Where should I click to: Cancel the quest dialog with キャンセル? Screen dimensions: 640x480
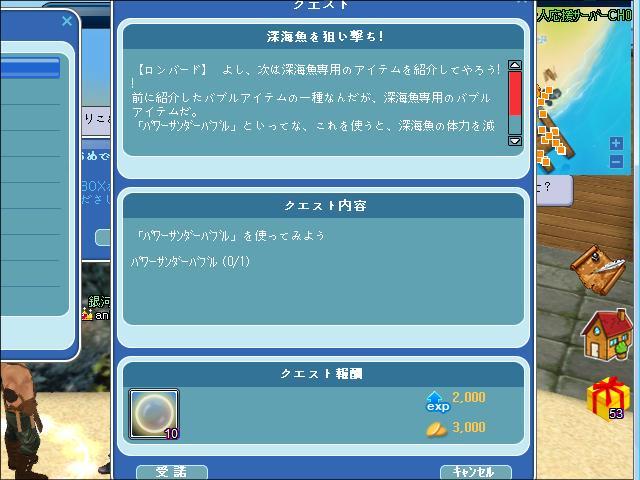475,471
